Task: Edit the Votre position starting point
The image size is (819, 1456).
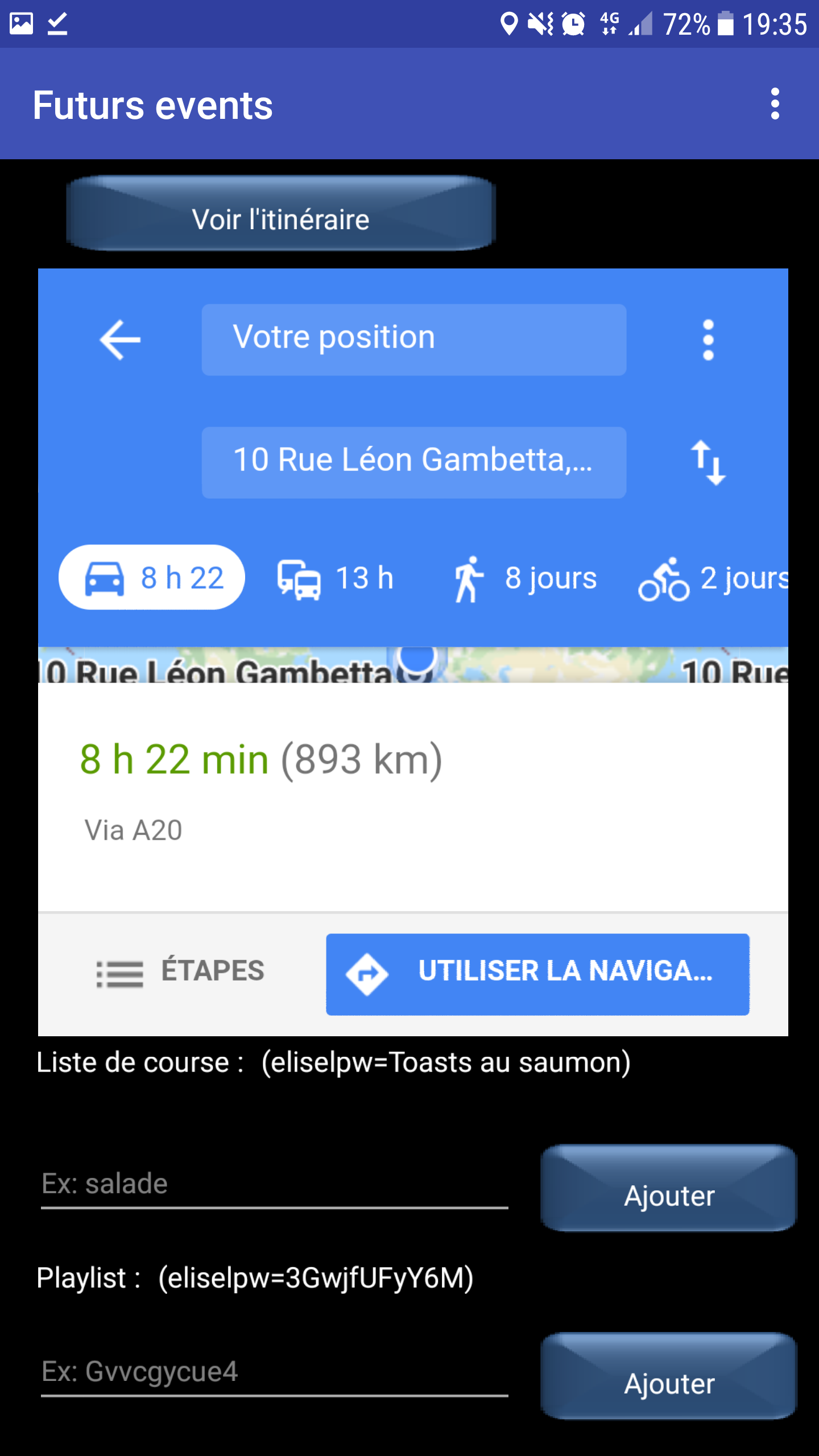Action: click(x=414, y=340)
